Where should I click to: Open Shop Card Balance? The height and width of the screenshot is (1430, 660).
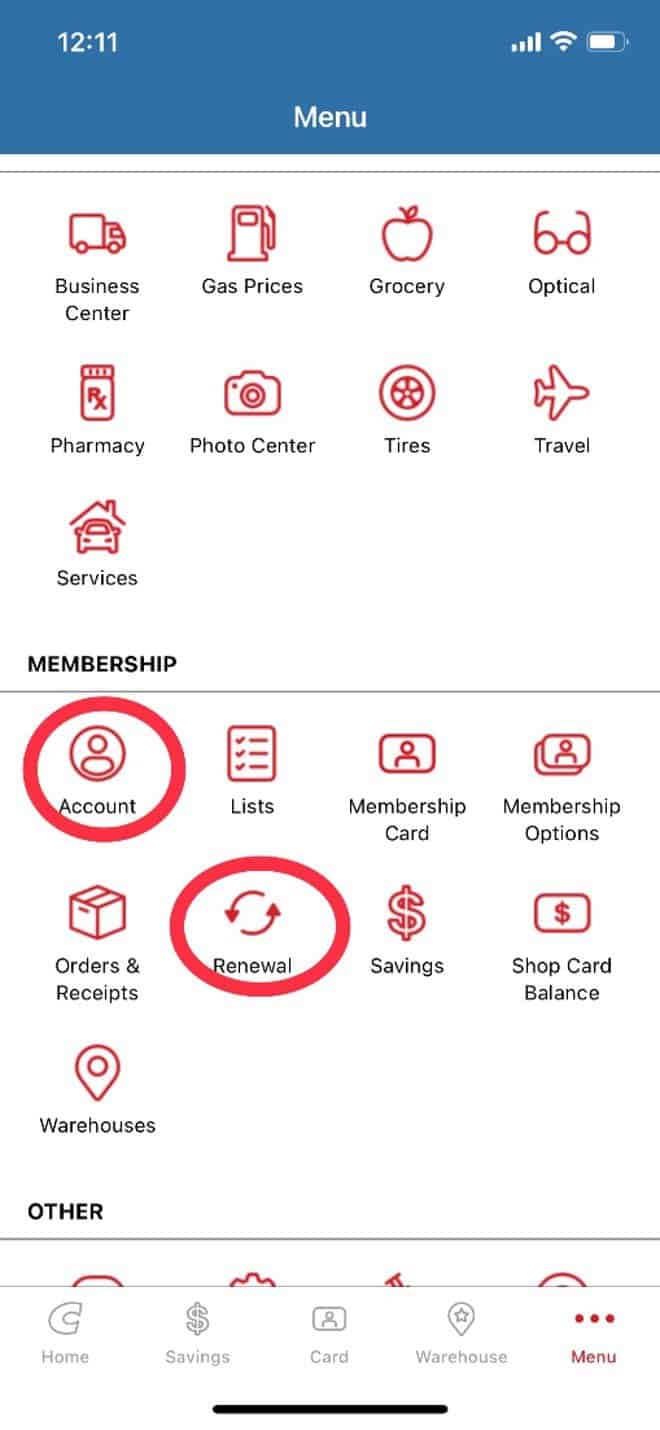coord(561,945)
